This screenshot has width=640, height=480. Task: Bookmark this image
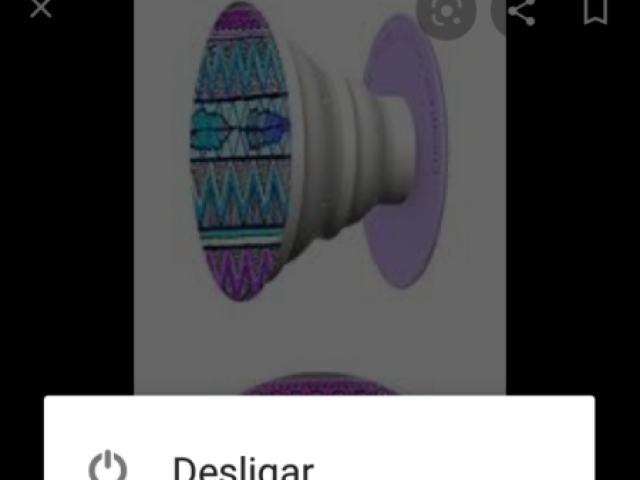pos(596,10)
